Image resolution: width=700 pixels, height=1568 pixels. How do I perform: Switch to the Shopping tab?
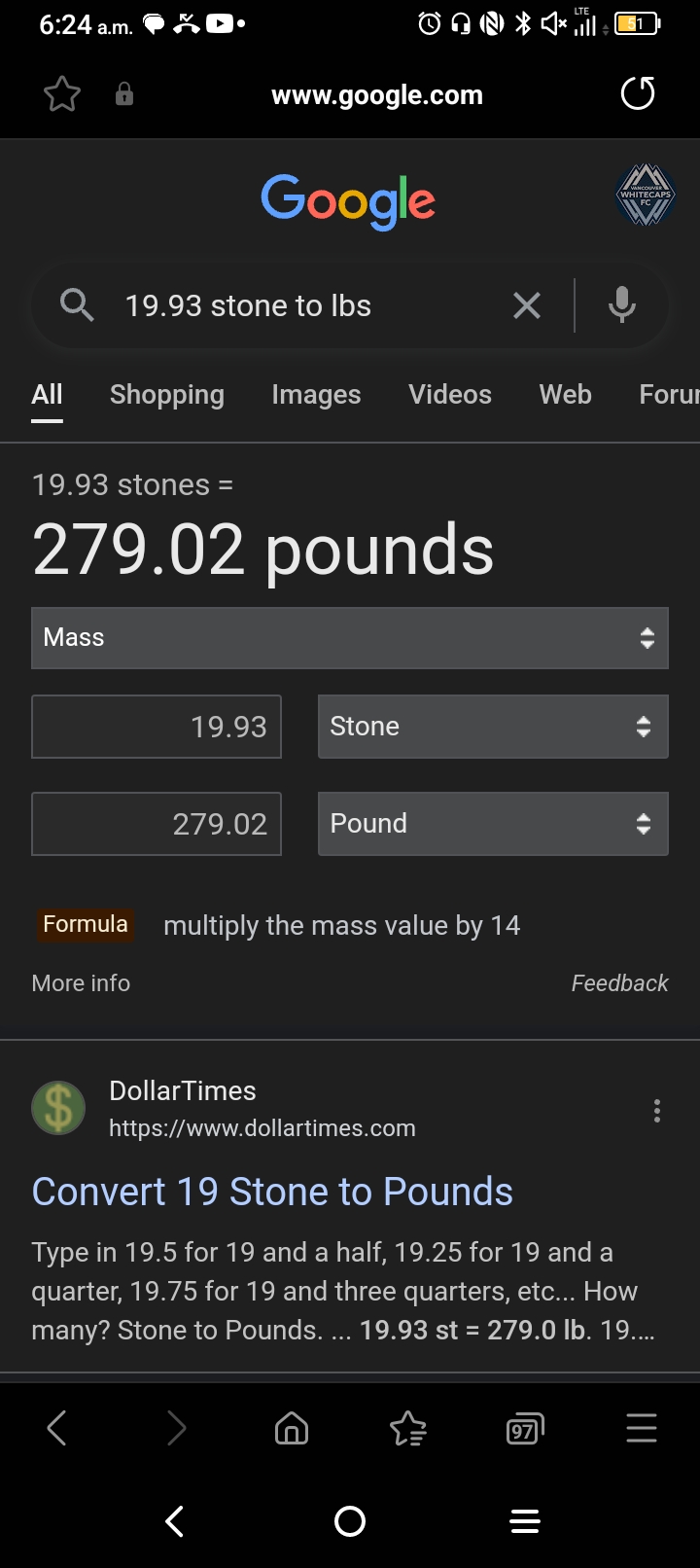(x=167, y=395)
